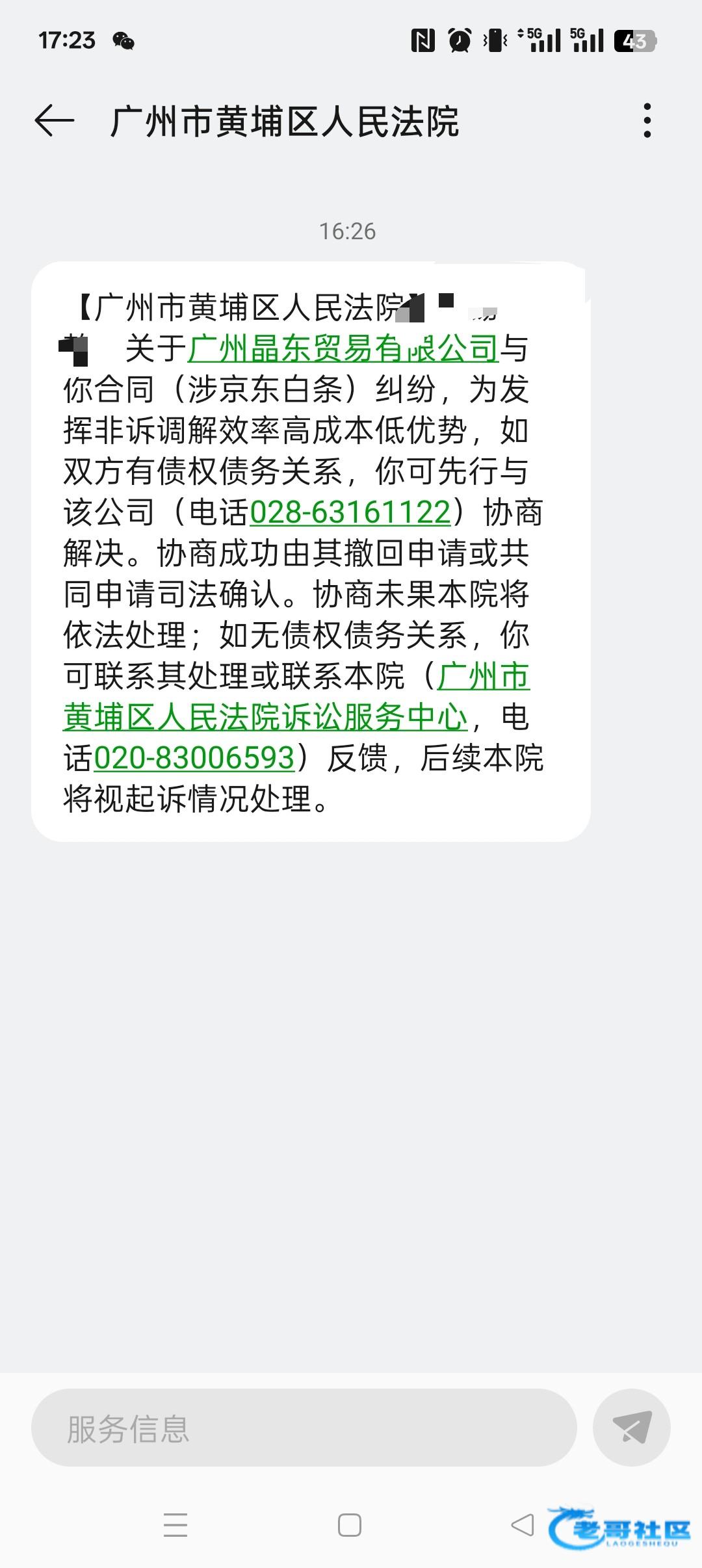The width and height of the screenshot is (702, 1568).
Task: Send the message with the paper plane
Action: click(x=631, y=1428)
